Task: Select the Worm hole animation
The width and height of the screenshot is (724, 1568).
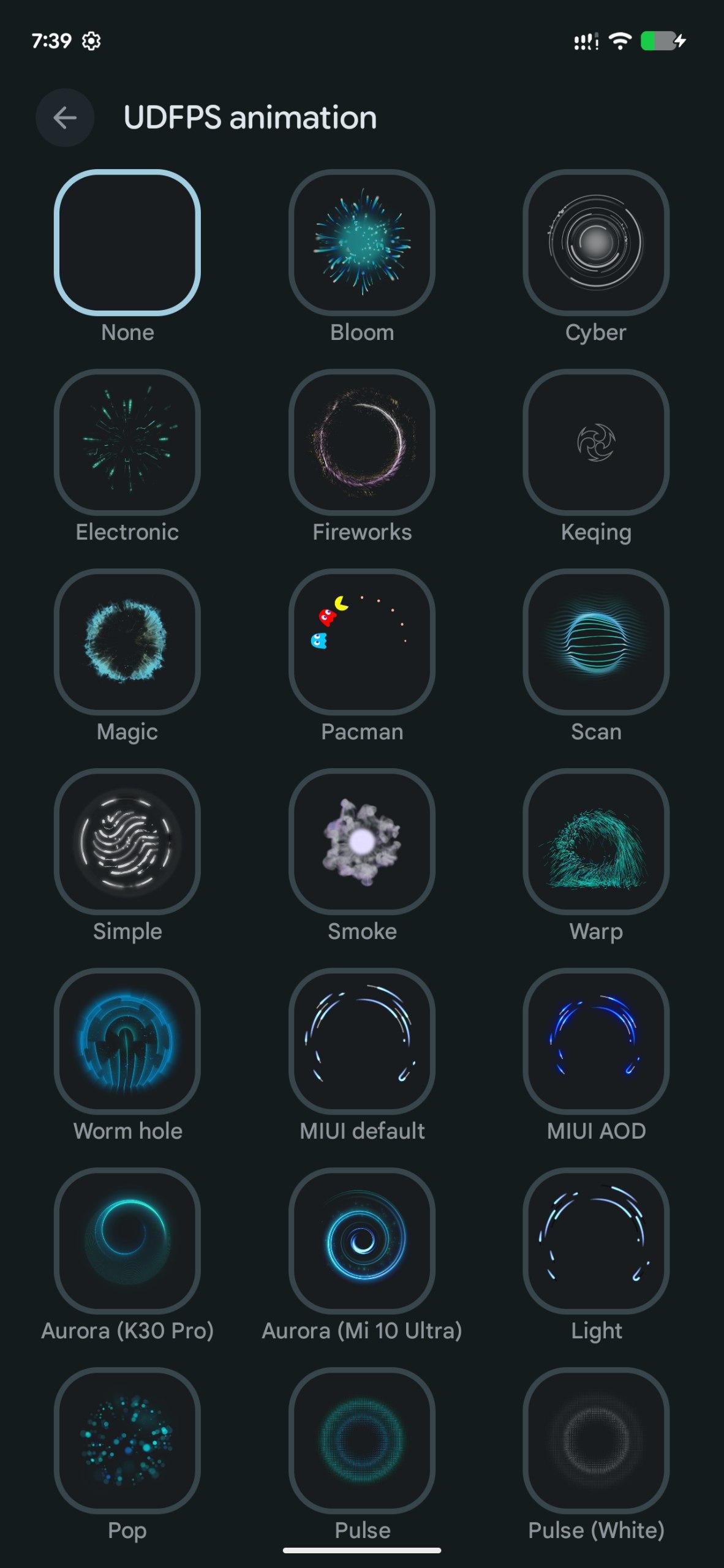Action: pyautogui.click(x=127, y=1041)
